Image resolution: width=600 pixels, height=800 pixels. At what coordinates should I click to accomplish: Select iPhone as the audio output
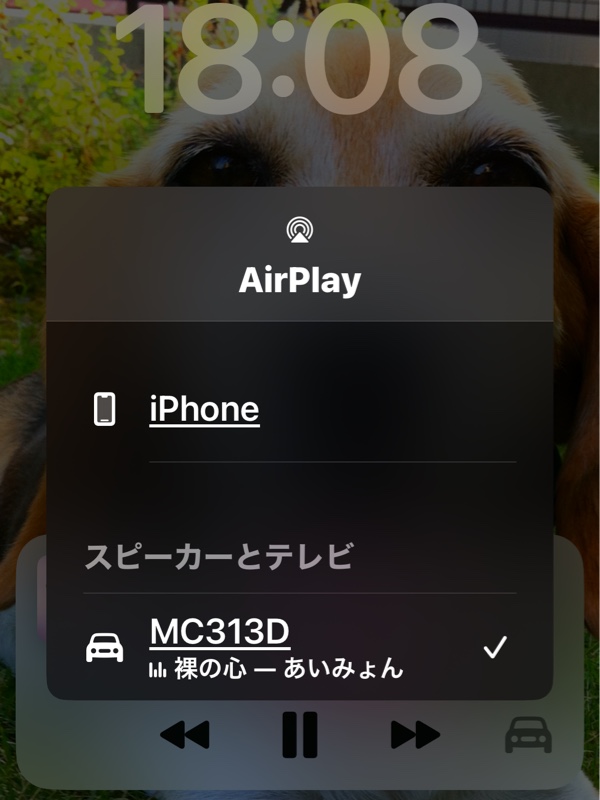point(205,409)
